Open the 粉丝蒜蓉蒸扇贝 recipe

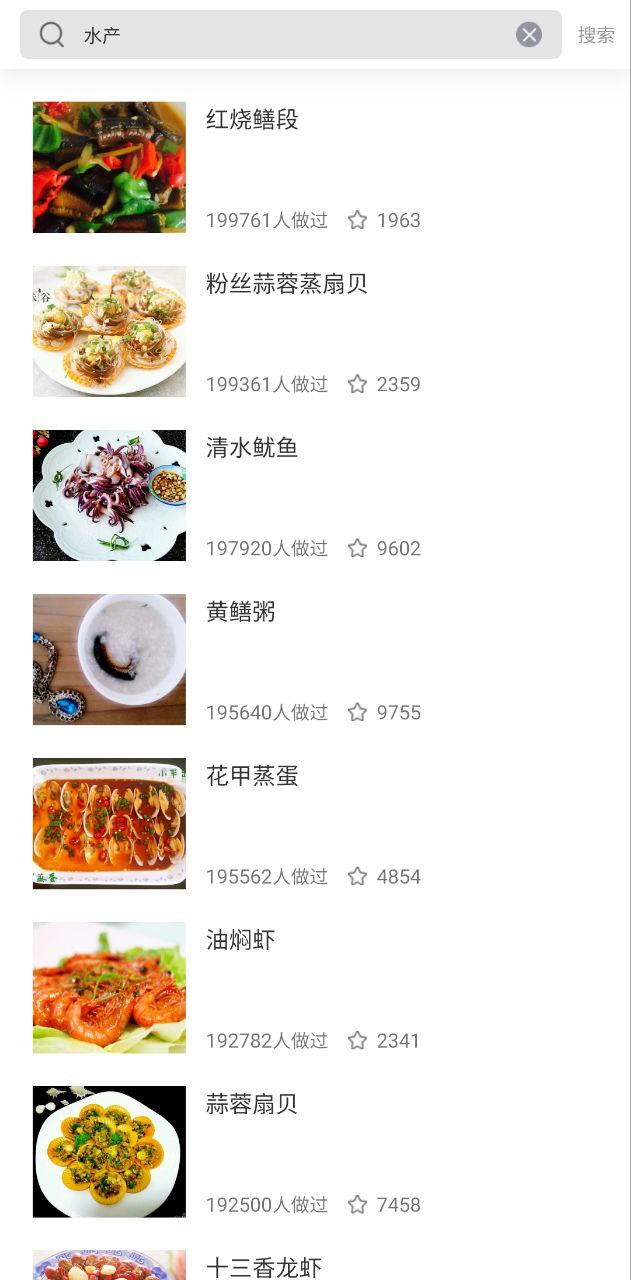click(287, 284)
